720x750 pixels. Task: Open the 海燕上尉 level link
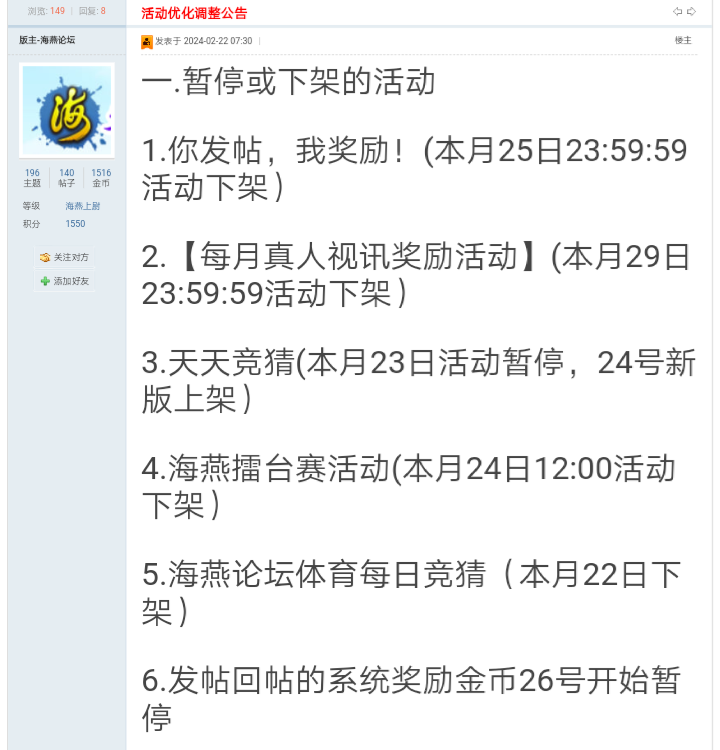click(x=82, y=206)
